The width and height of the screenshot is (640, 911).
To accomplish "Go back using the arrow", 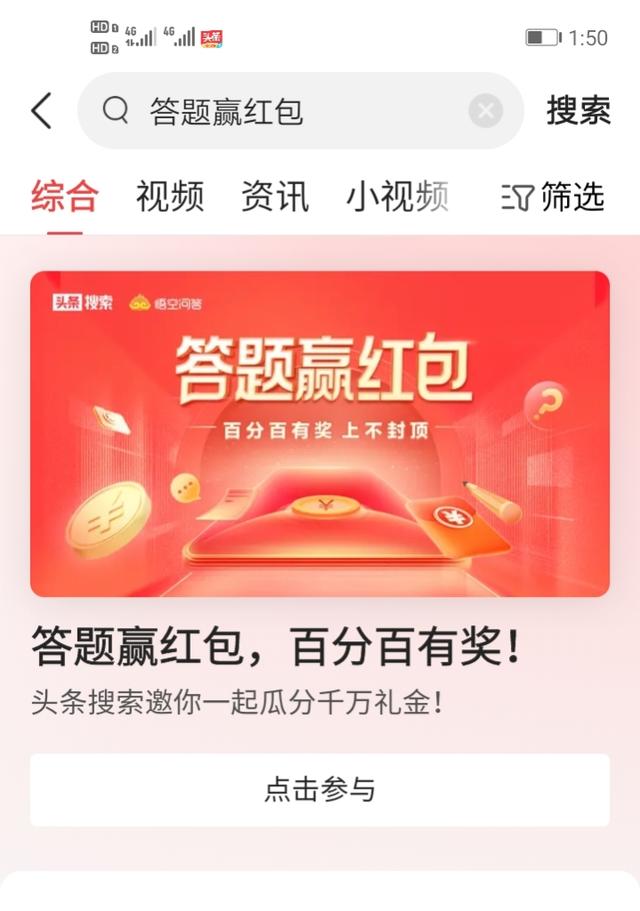I will [x=41, y=111].
